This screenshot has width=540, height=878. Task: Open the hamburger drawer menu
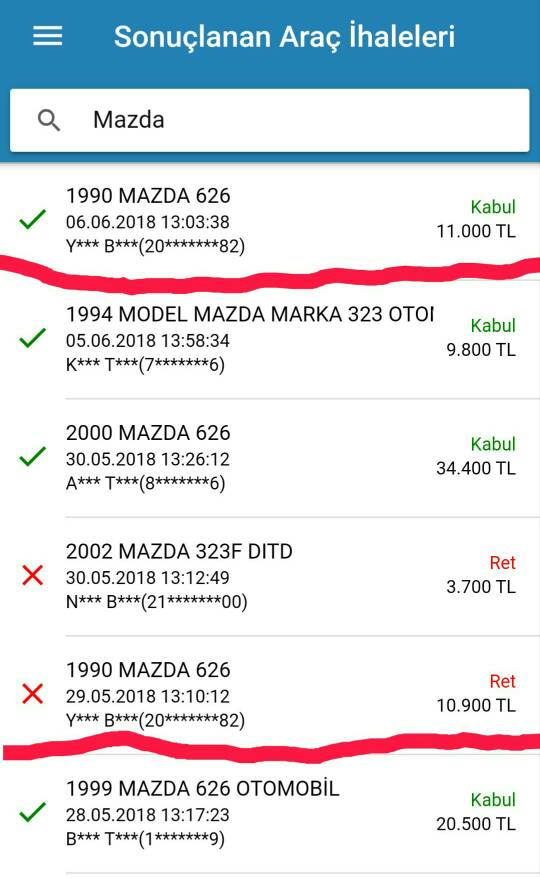[x=48, y=36]
